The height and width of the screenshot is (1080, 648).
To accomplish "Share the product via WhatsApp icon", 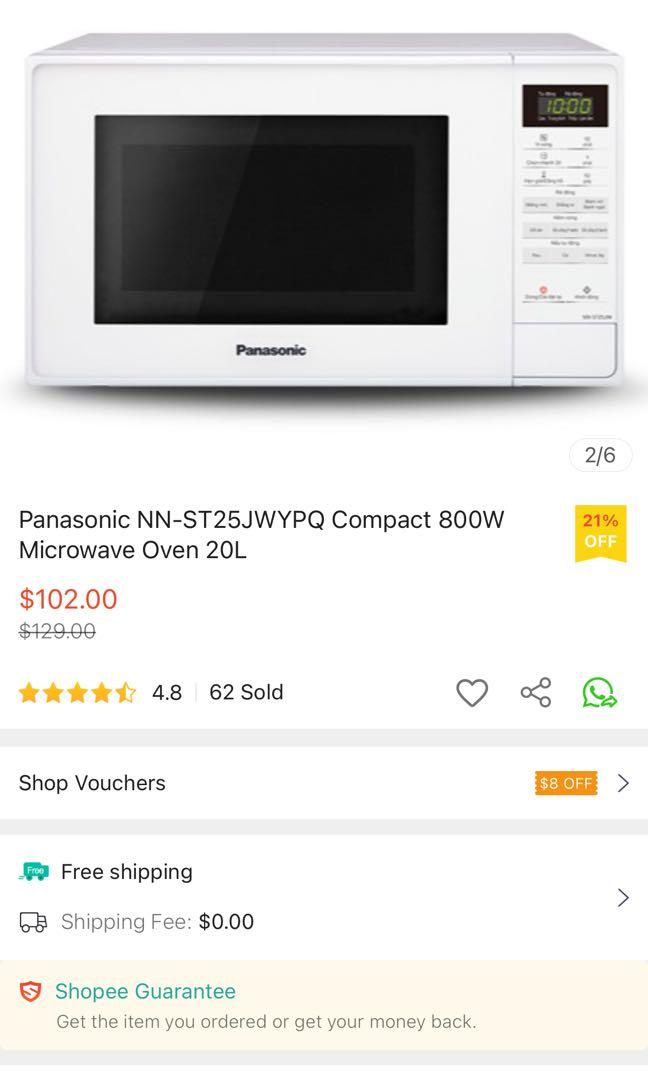I will 599,692.
